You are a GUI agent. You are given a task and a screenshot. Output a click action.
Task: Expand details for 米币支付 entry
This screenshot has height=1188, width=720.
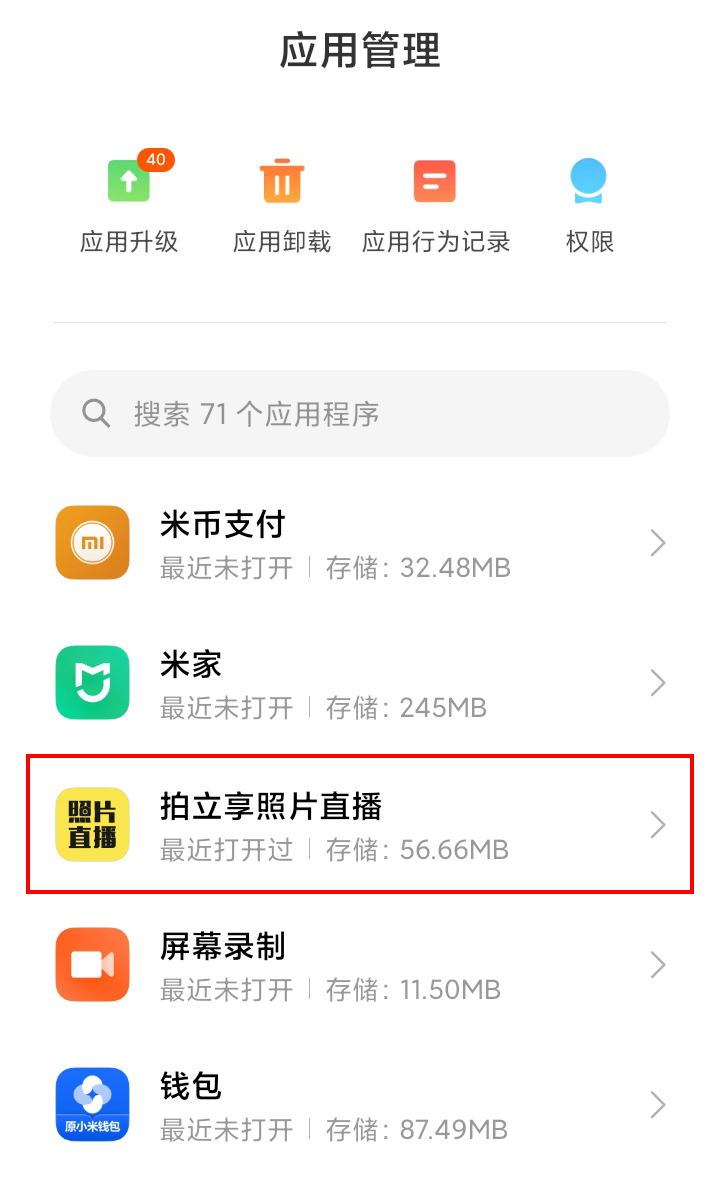point(657,543)
